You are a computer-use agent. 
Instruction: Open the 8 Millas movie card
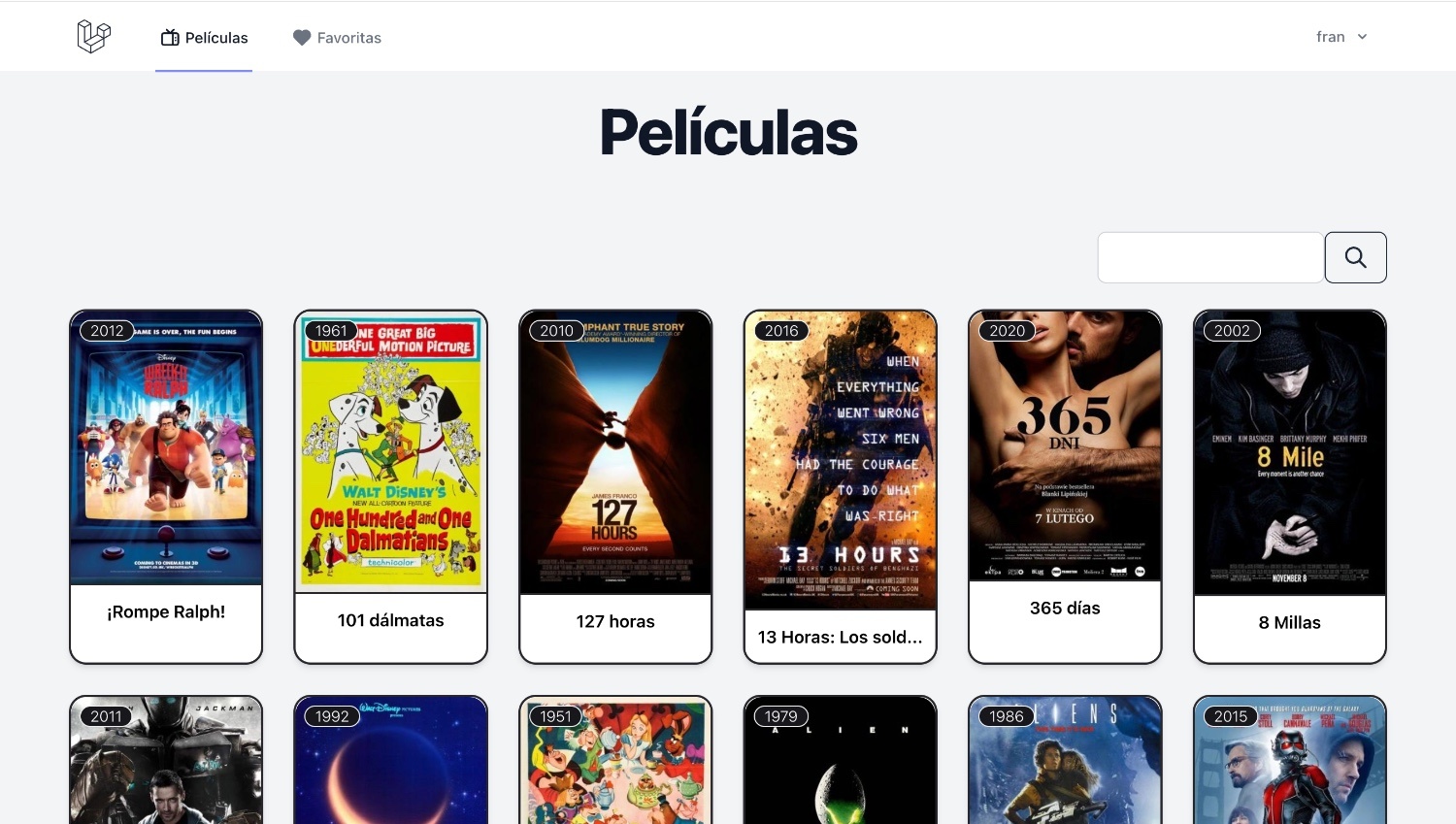tap(1289, 485)
